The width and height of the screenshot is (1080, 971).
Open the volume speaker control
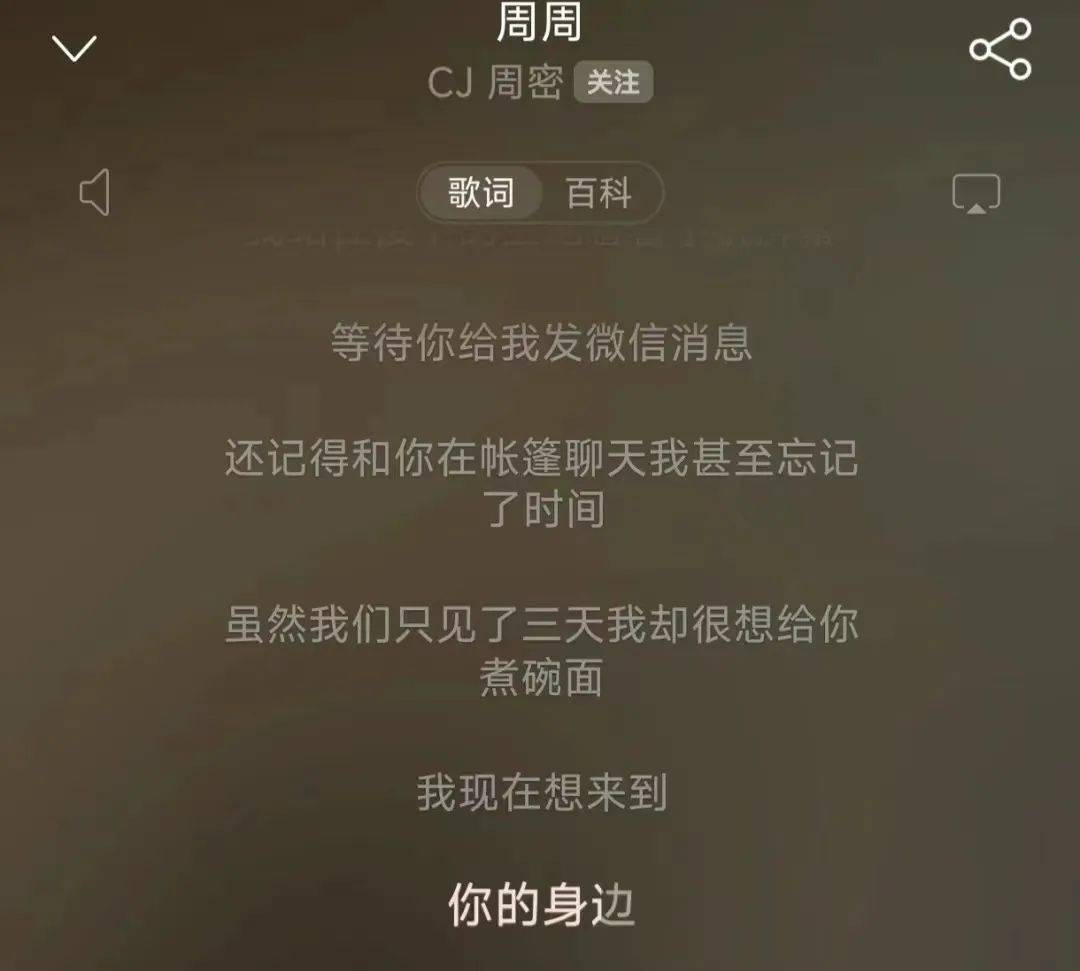click(94, 192)
